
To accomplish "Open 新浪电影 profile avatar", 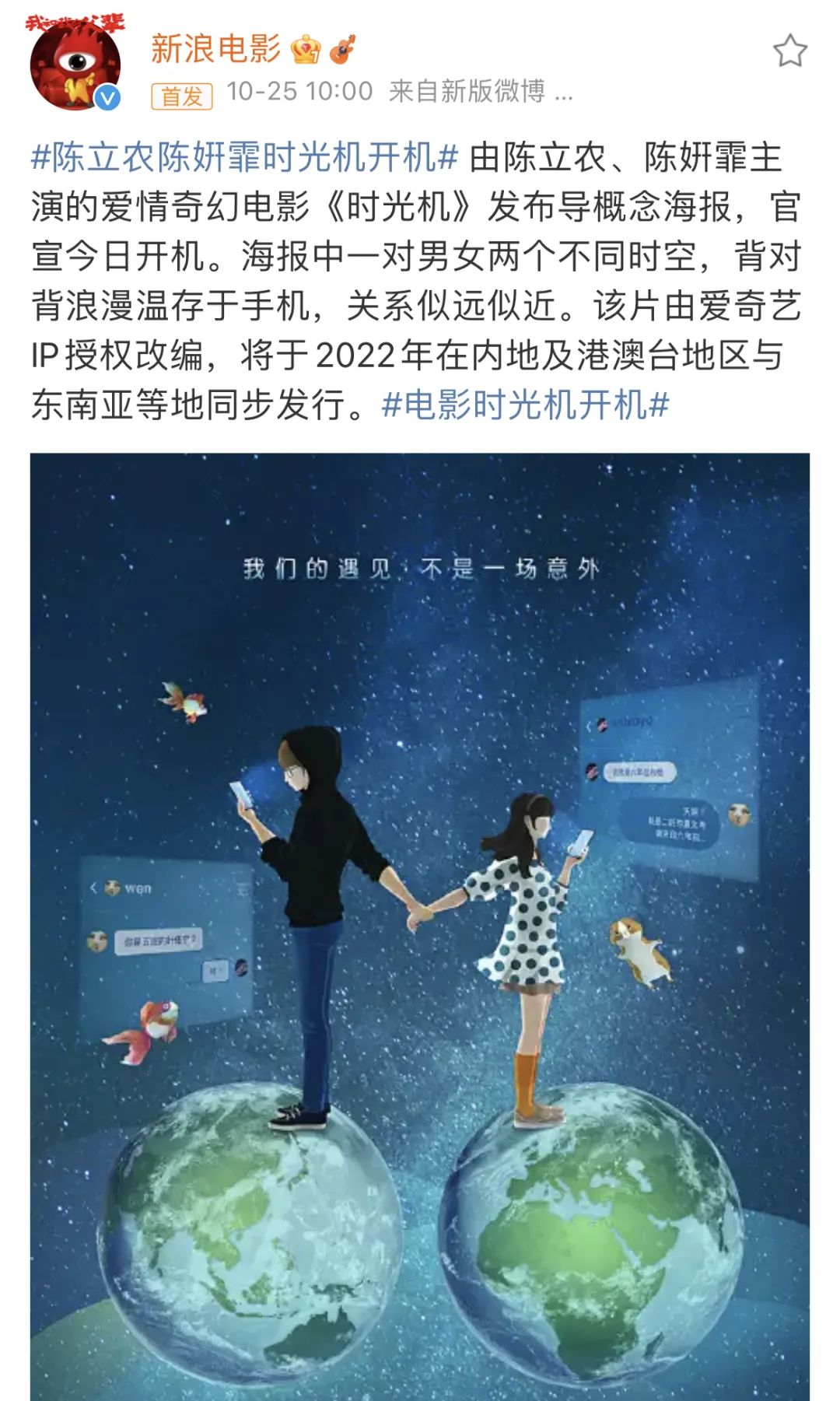I will click(x=75, y=65).
